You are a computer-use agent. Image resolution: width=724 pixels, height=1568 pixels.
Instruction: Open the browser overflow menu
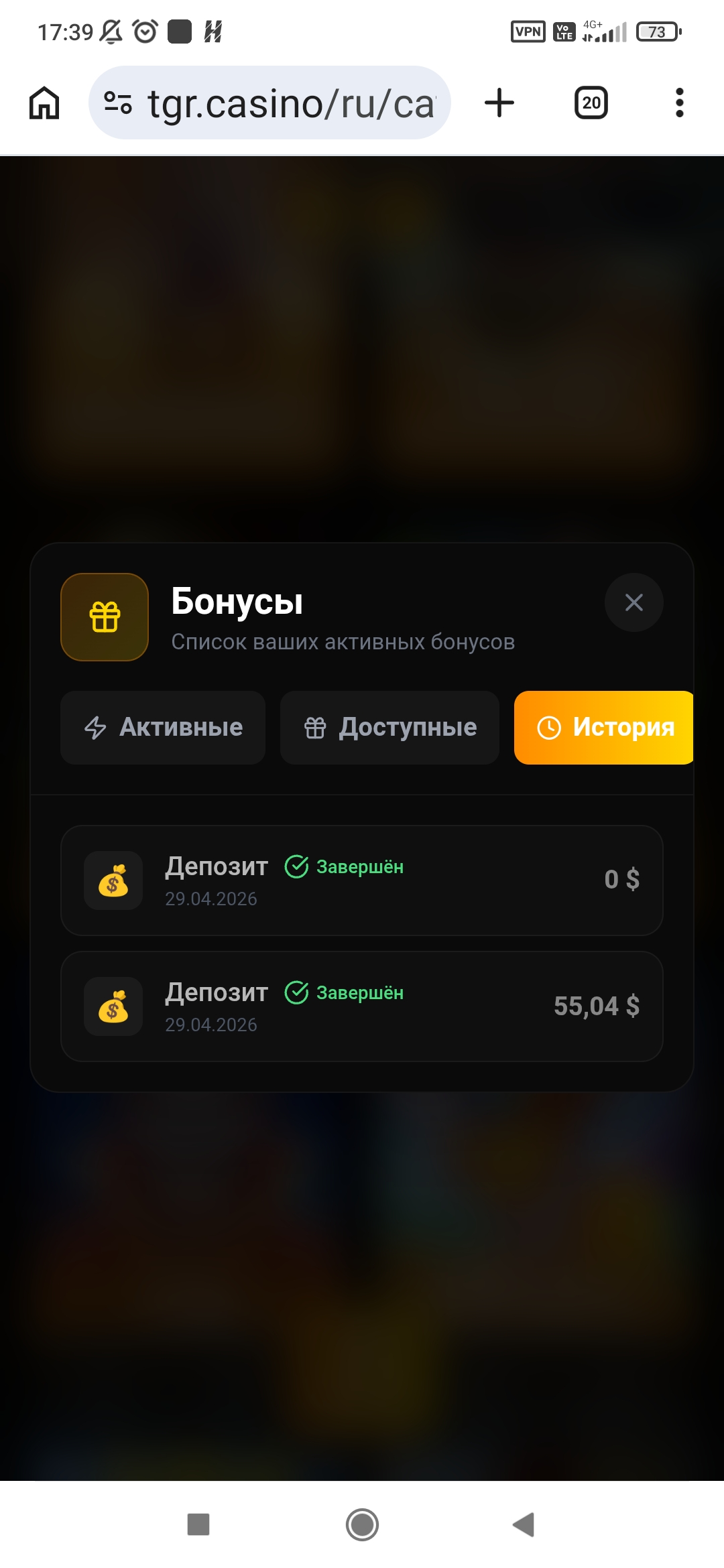[680, 103]
